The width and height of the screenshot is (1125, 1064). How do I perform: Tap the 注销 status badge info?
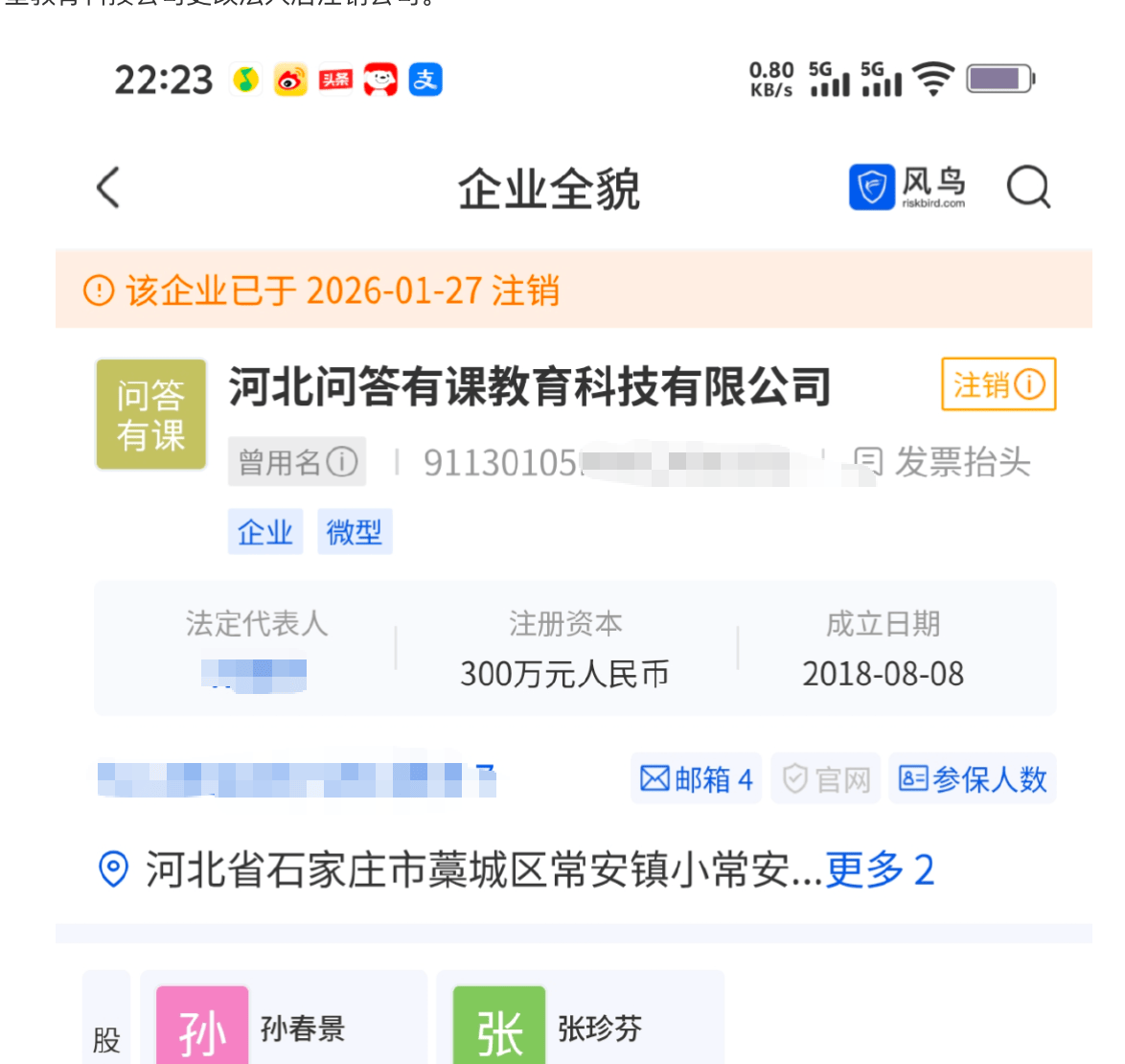tap(999, 384)
